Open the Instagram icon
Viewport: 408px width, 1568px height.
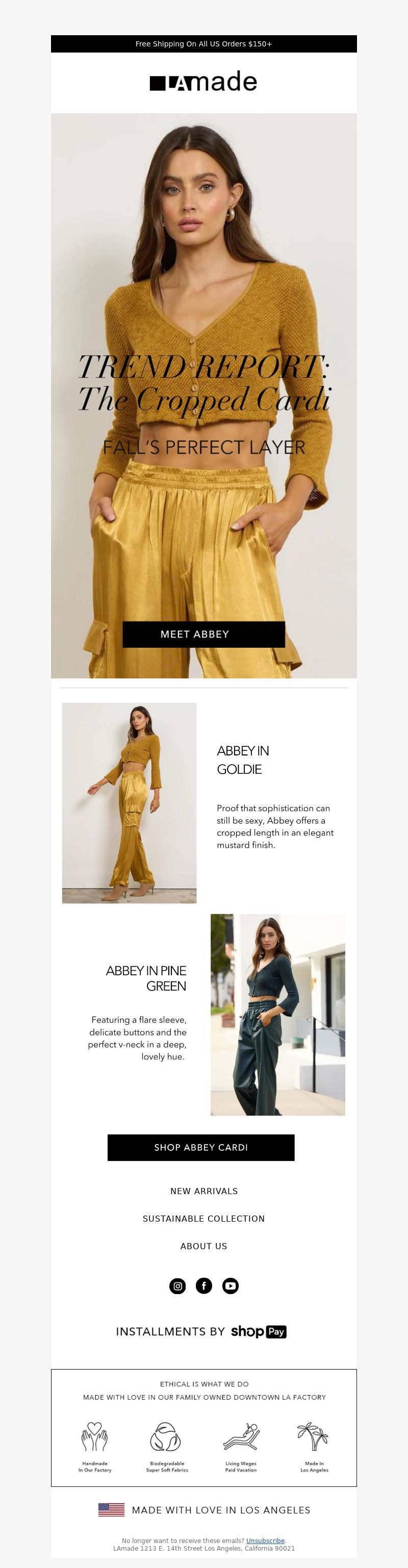pos(177,1285)
